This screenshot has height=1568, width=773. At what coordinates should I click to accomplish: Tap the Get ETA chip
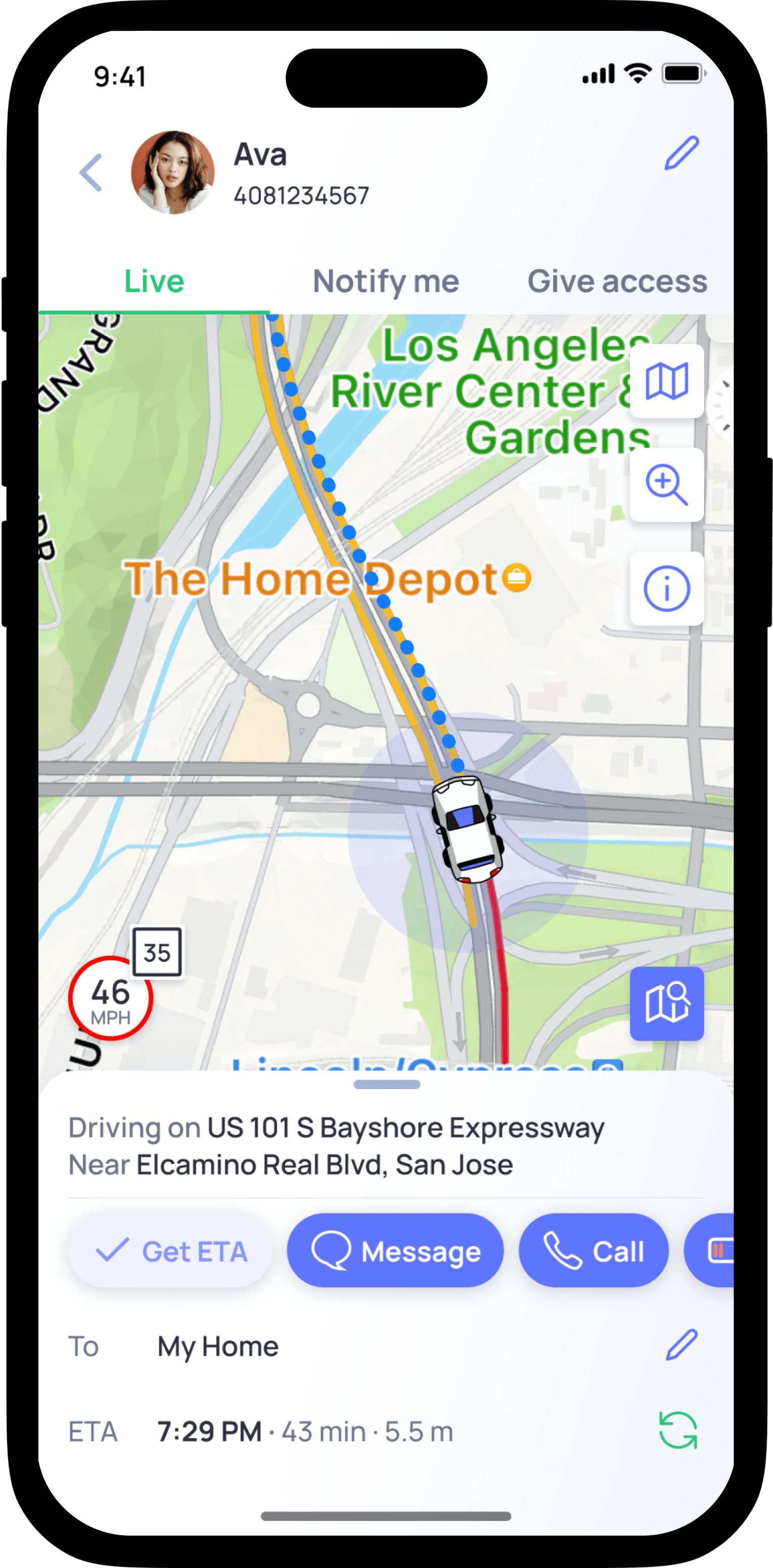point(170,1251)
